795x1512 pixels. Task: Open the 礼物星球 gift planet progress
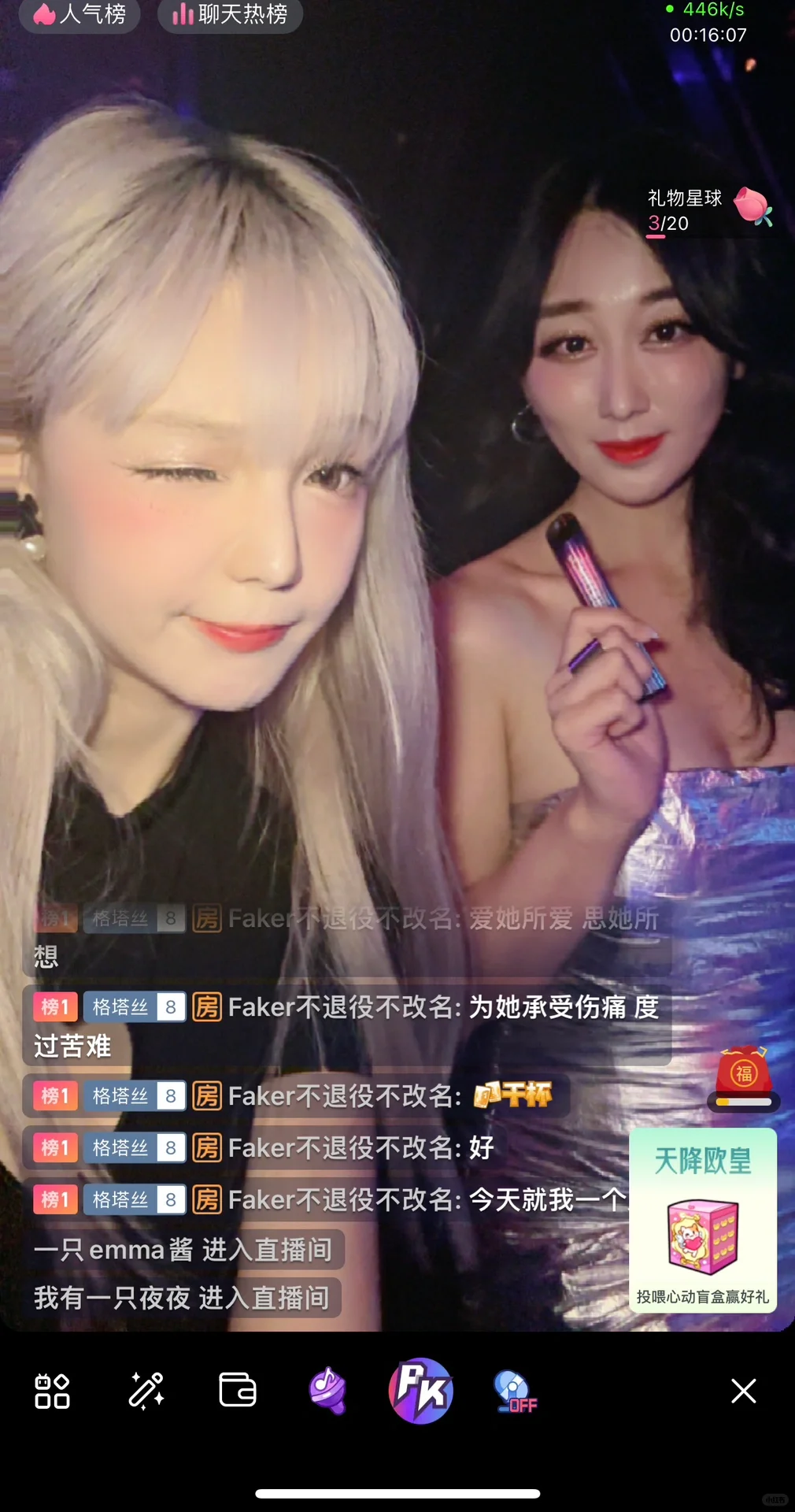pyautogui.click(x=708, y=211)
